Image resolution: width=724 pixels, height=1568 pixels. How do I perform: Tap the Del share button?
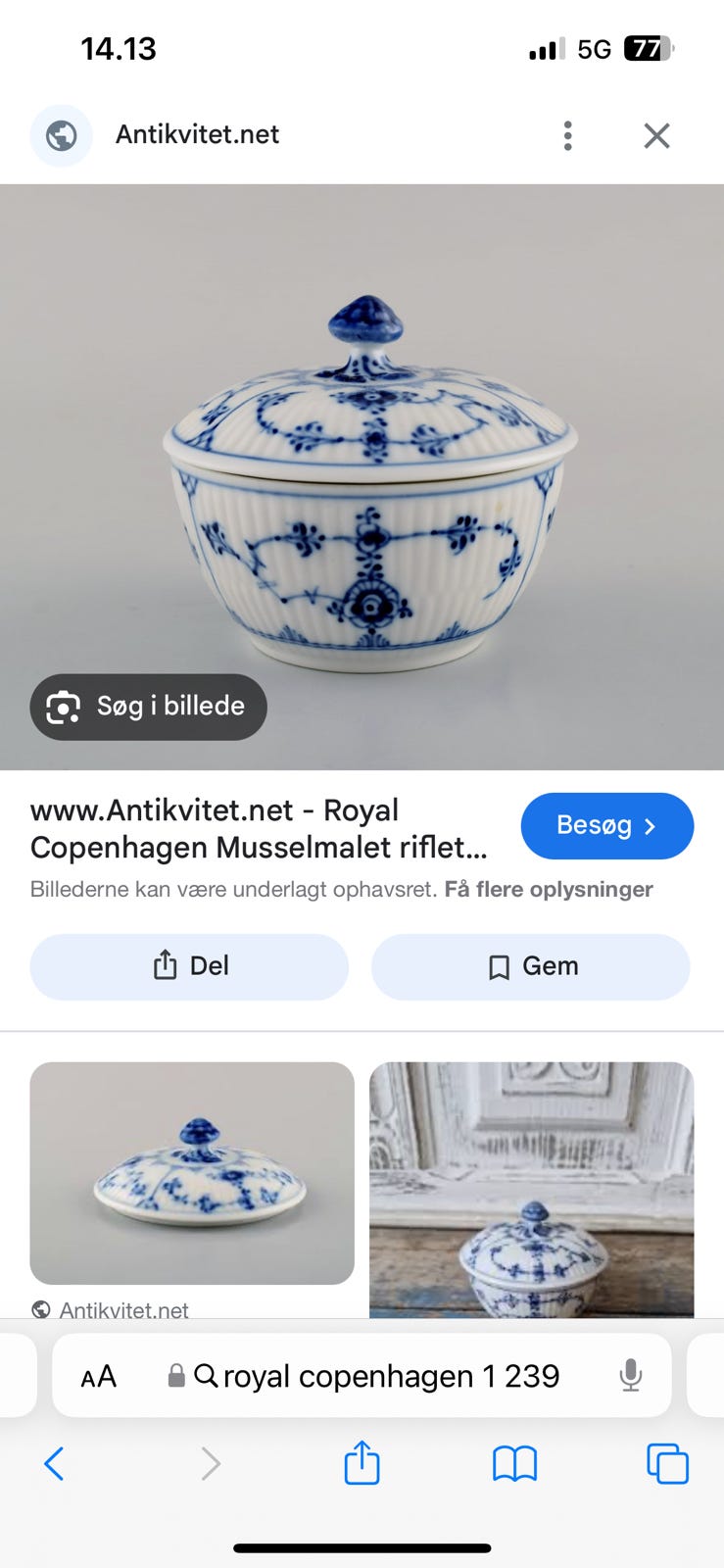(x=189, y=966)
